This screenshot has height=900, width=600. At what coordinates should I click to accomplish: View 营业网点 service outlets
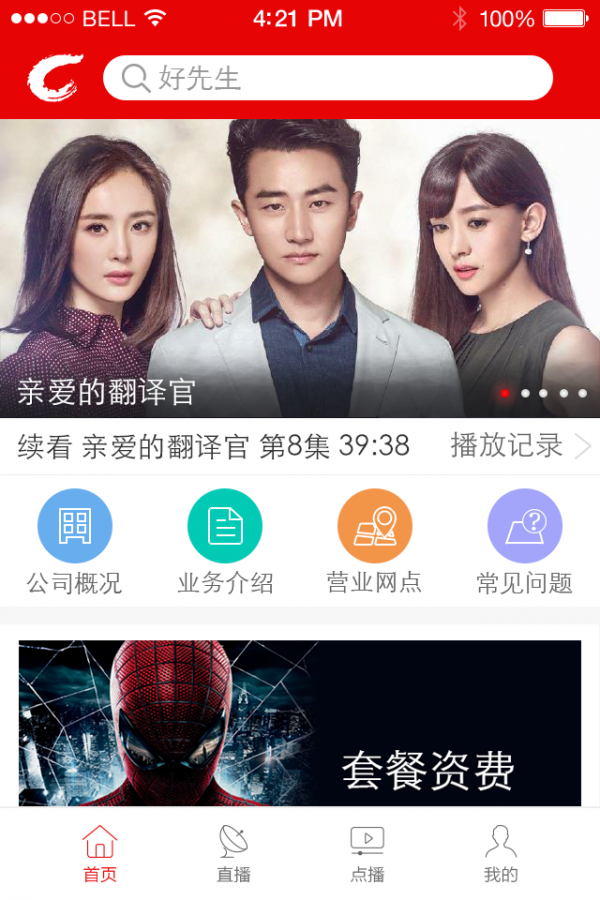pos(375,542)
